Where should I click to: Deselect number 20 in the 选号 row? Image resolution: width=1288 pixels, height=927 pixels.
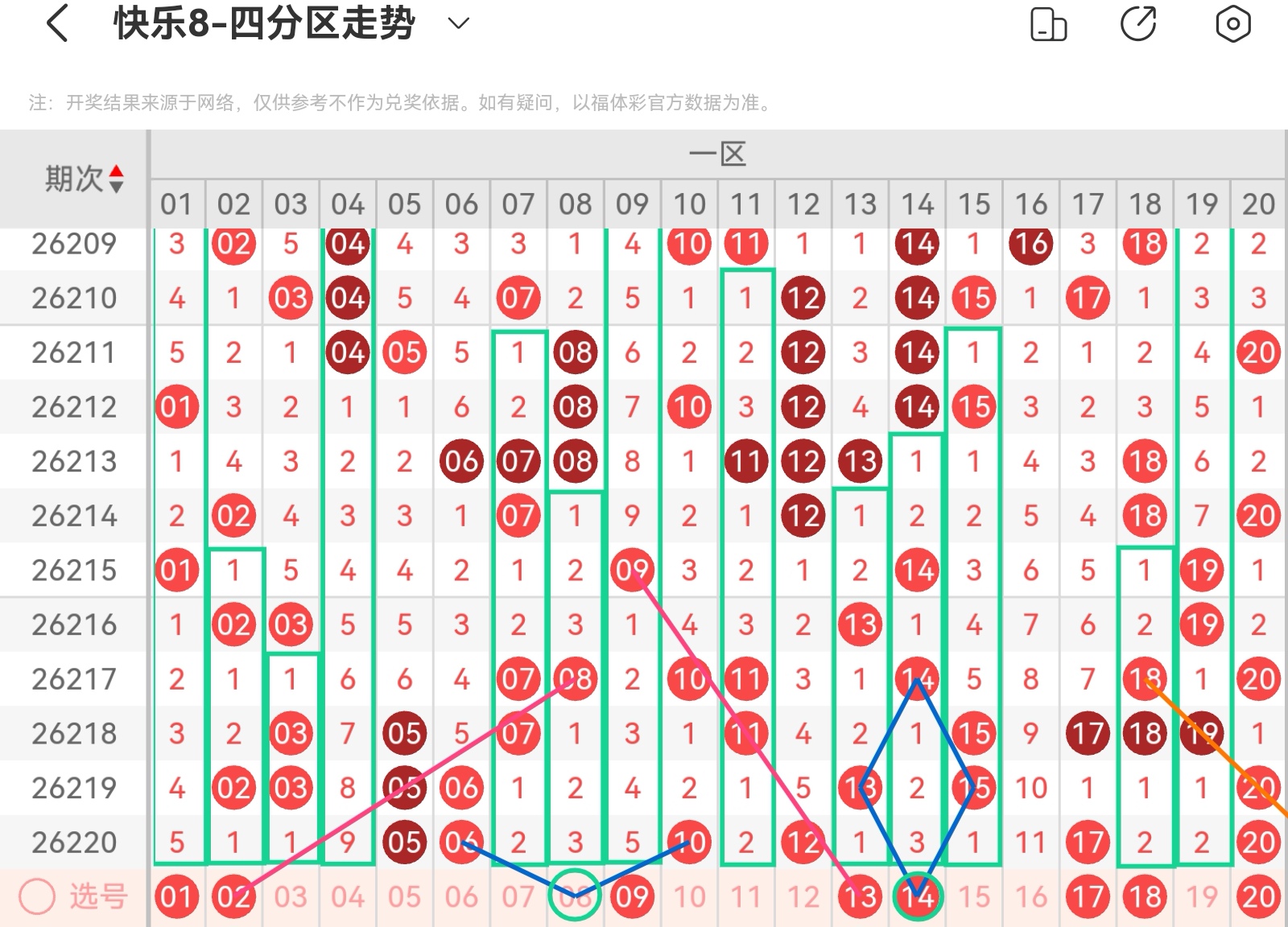[x=1259, y=896]
